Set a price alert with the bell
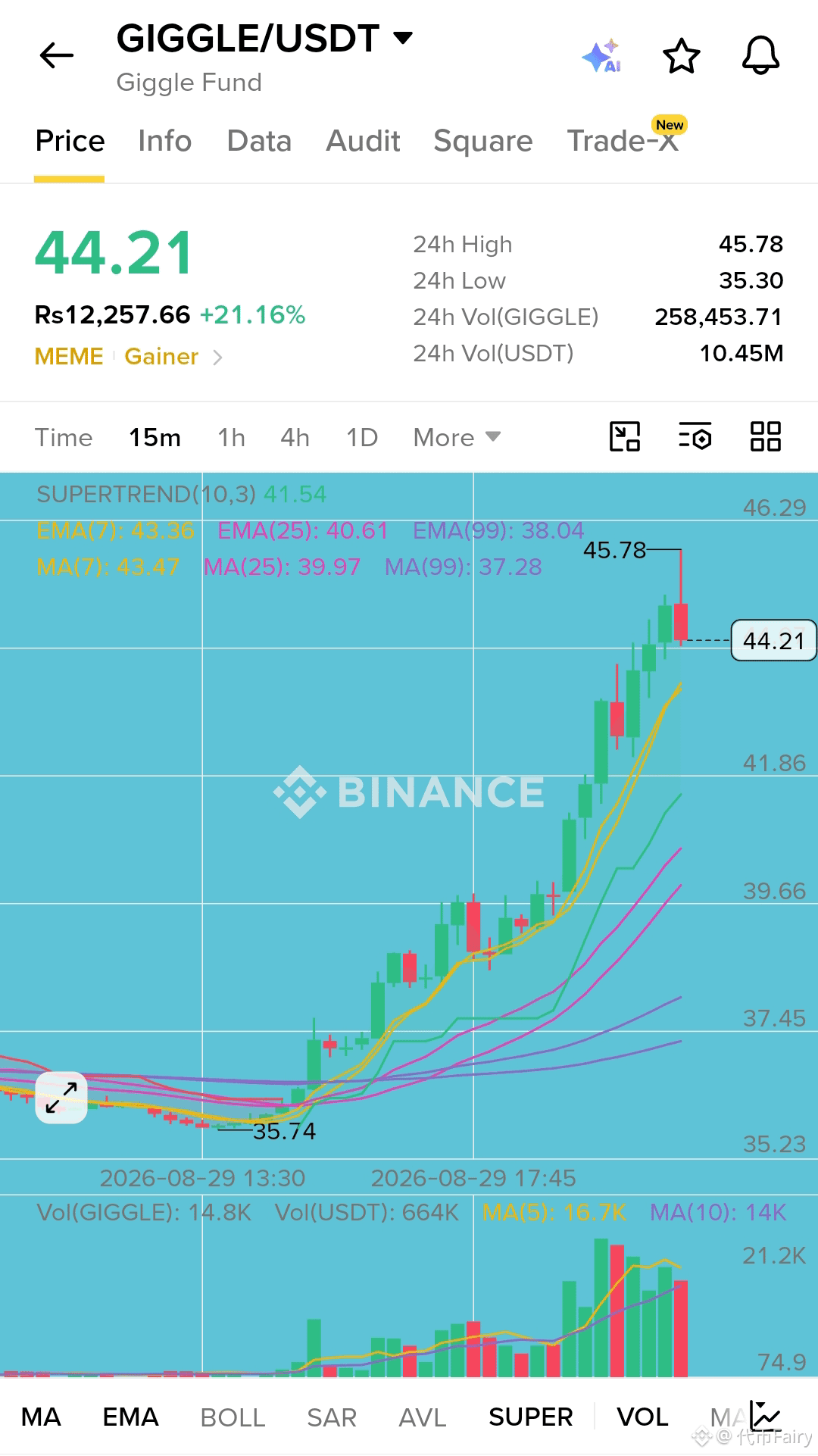 point(760,55)
